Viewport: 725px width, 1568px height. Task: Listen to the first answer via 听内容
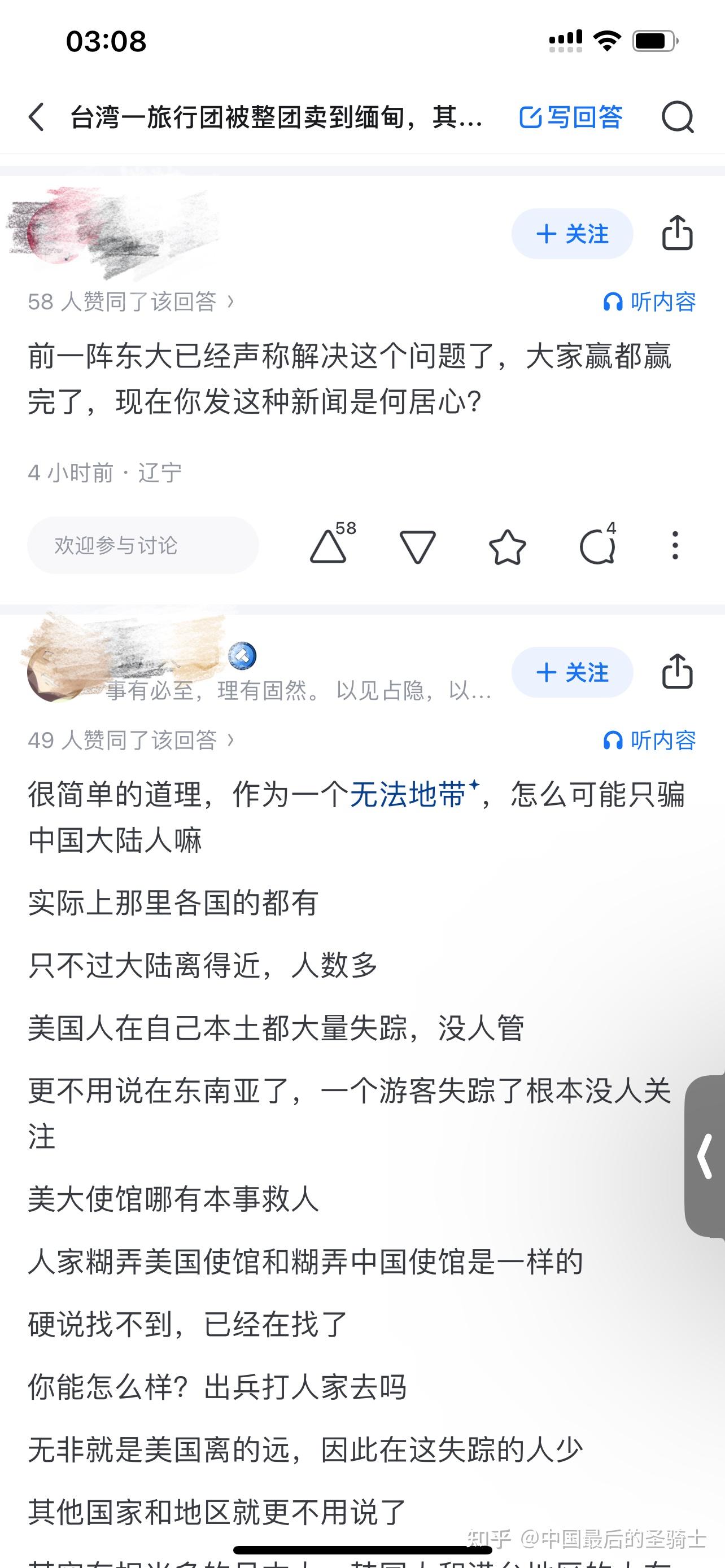[x=649, y=302]
